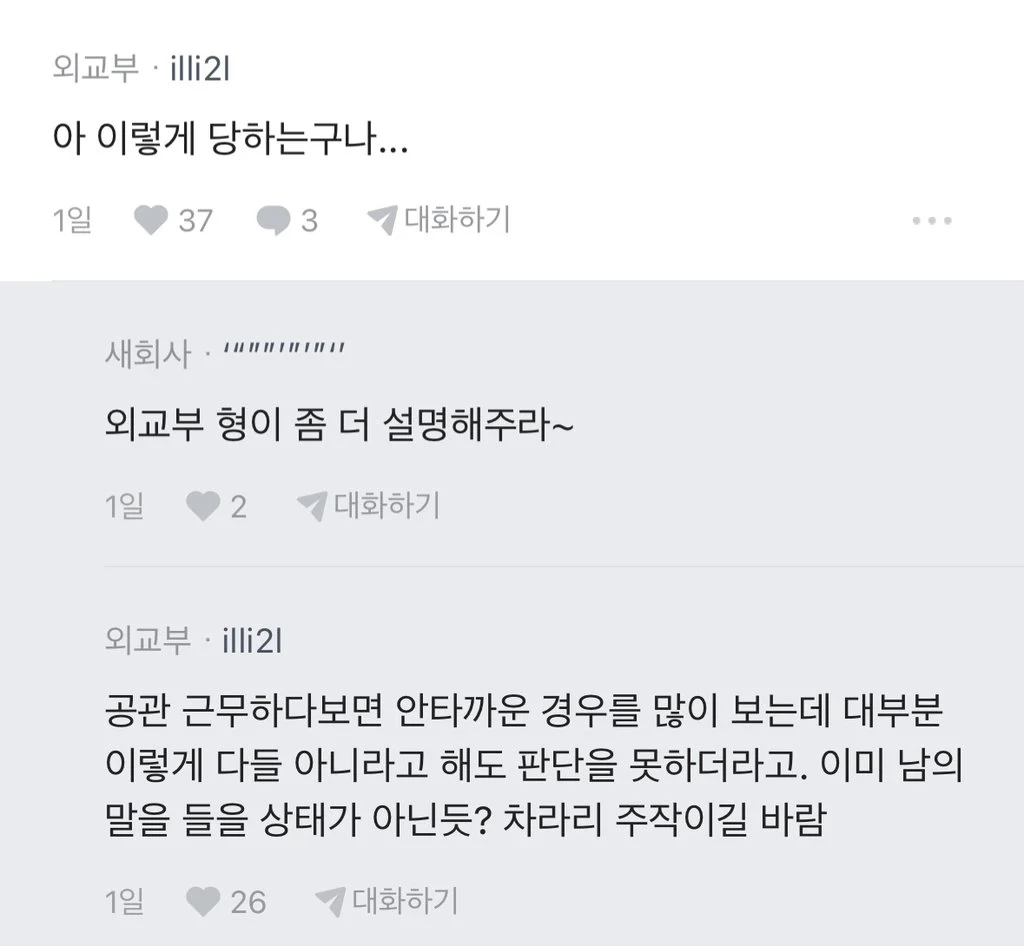
Task: Open overflow menu for '아 이렇게 당하는구나...' comment
Action: pos(931,221)
